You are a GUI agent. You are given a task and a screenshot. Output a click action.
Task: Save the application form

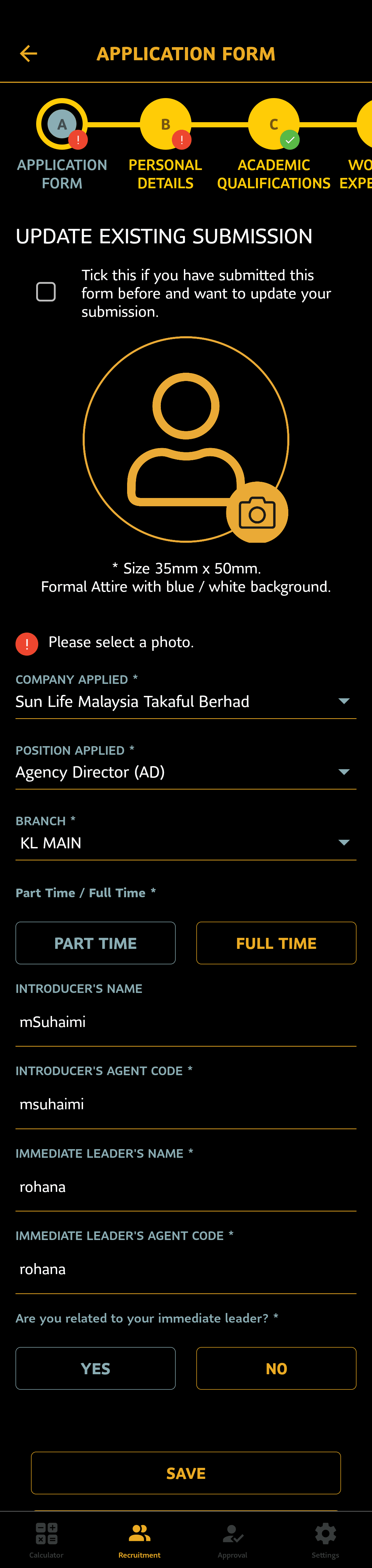(x=186, y=1473)
